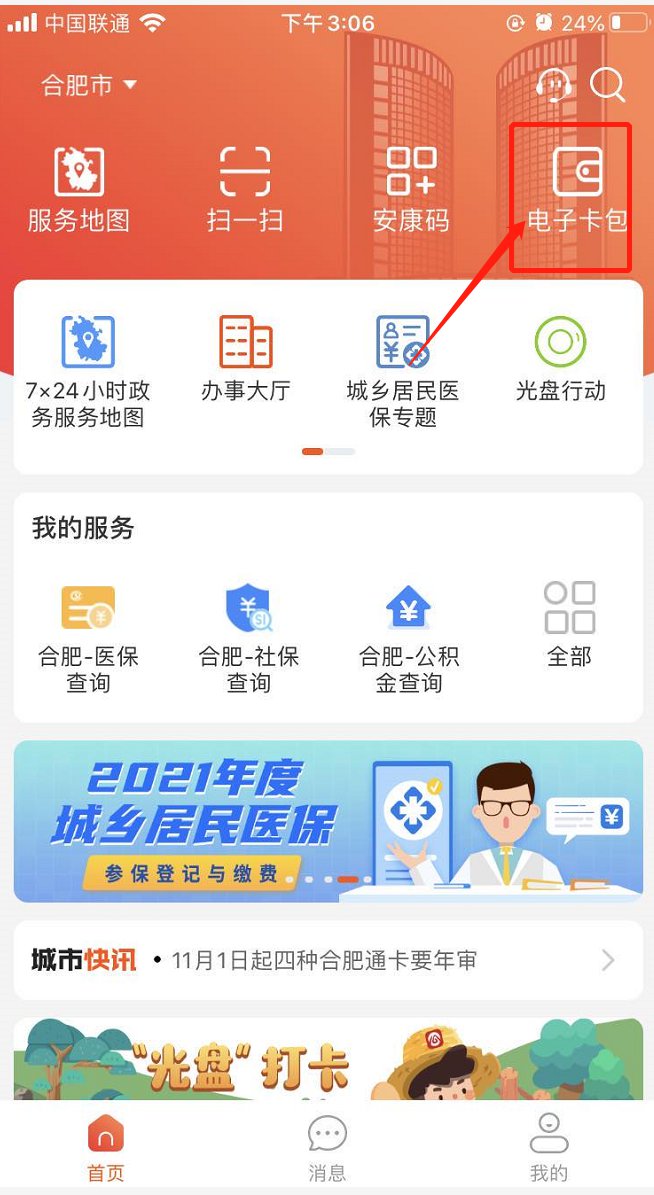Open 服务地图
This screenshot has height=1195, width=654.
[79, 189]
